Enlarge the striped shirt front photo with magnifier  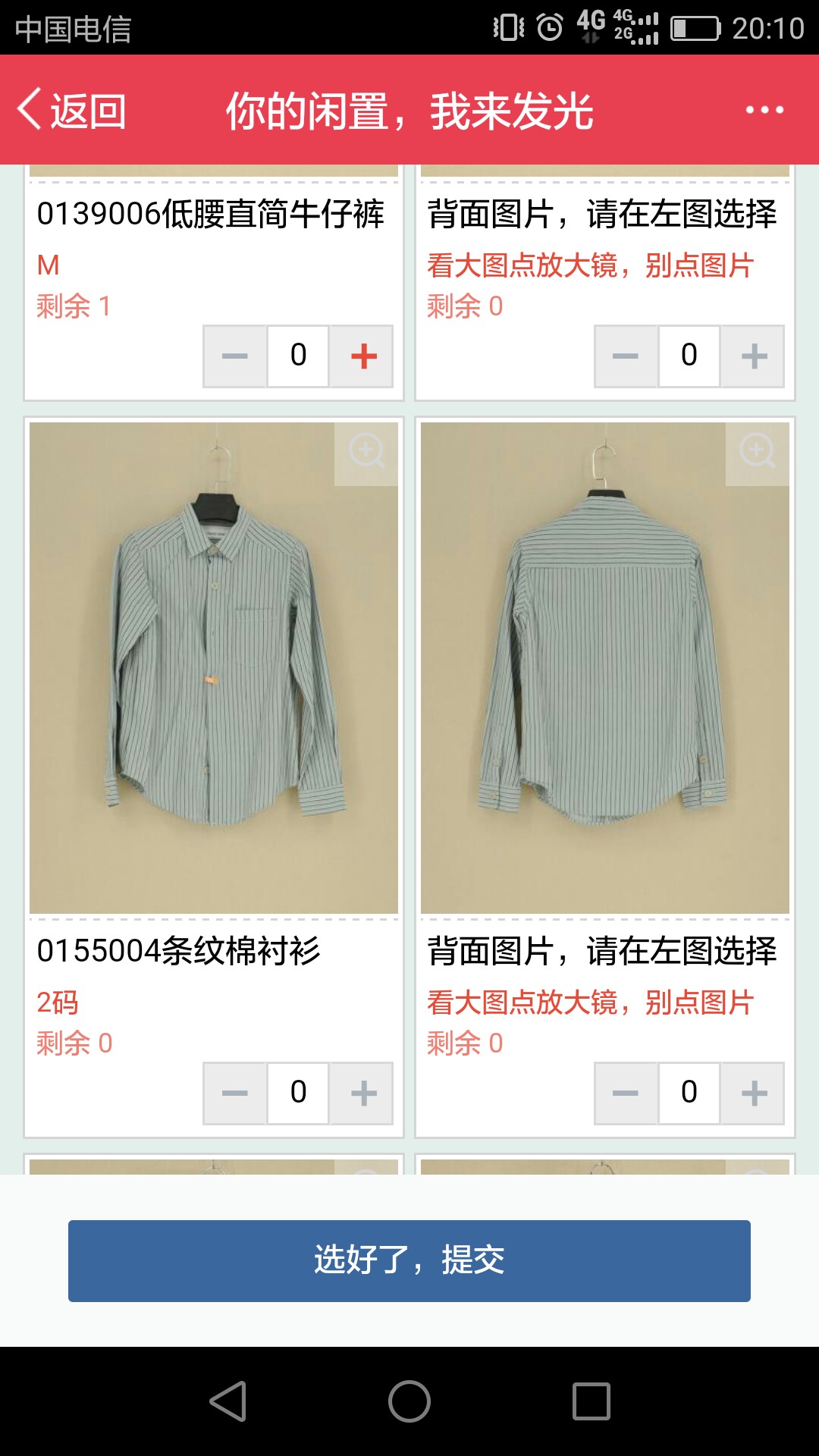[x=366, y=453]
